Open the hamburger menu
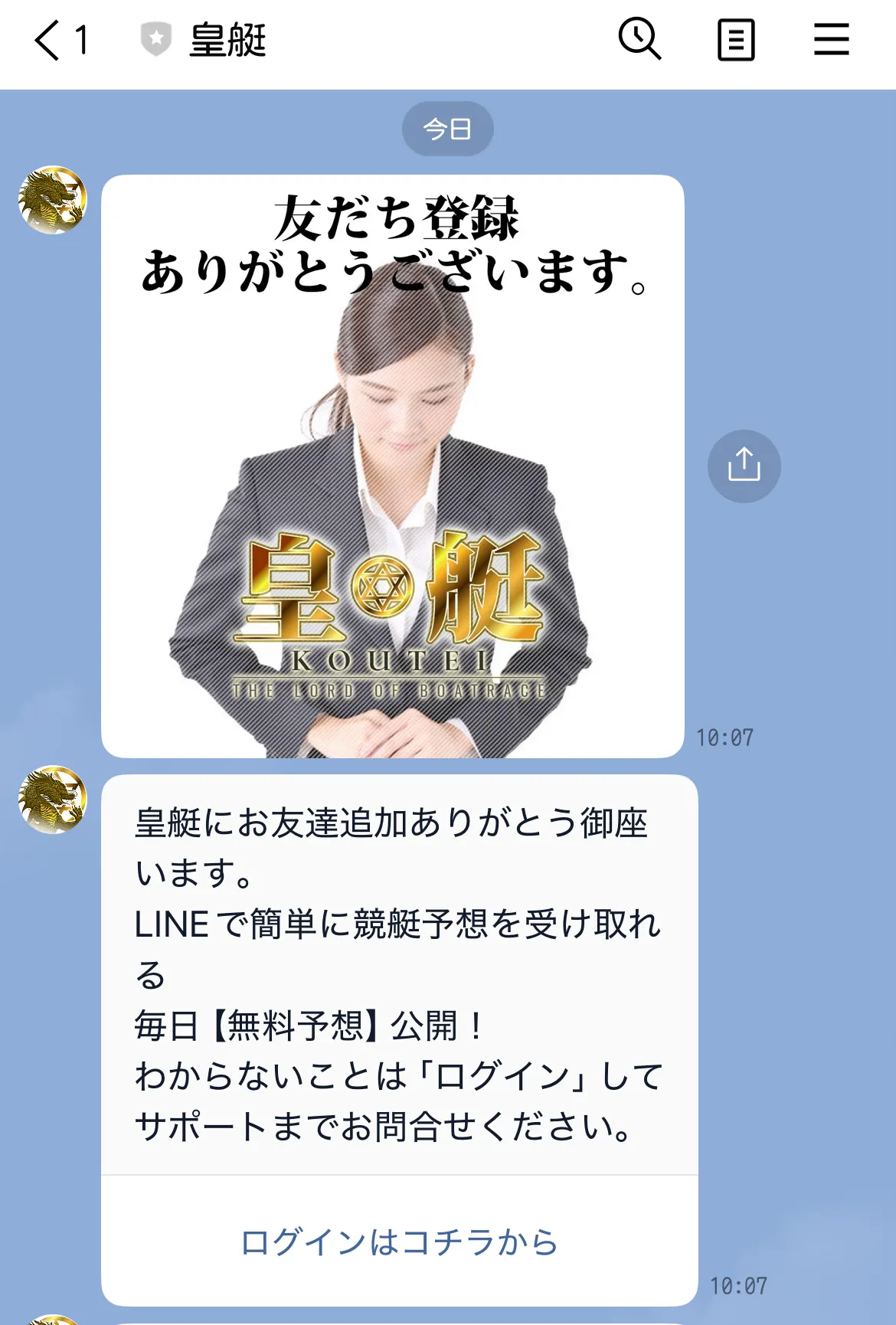896x1325 pixels. (x=831, y=40)
